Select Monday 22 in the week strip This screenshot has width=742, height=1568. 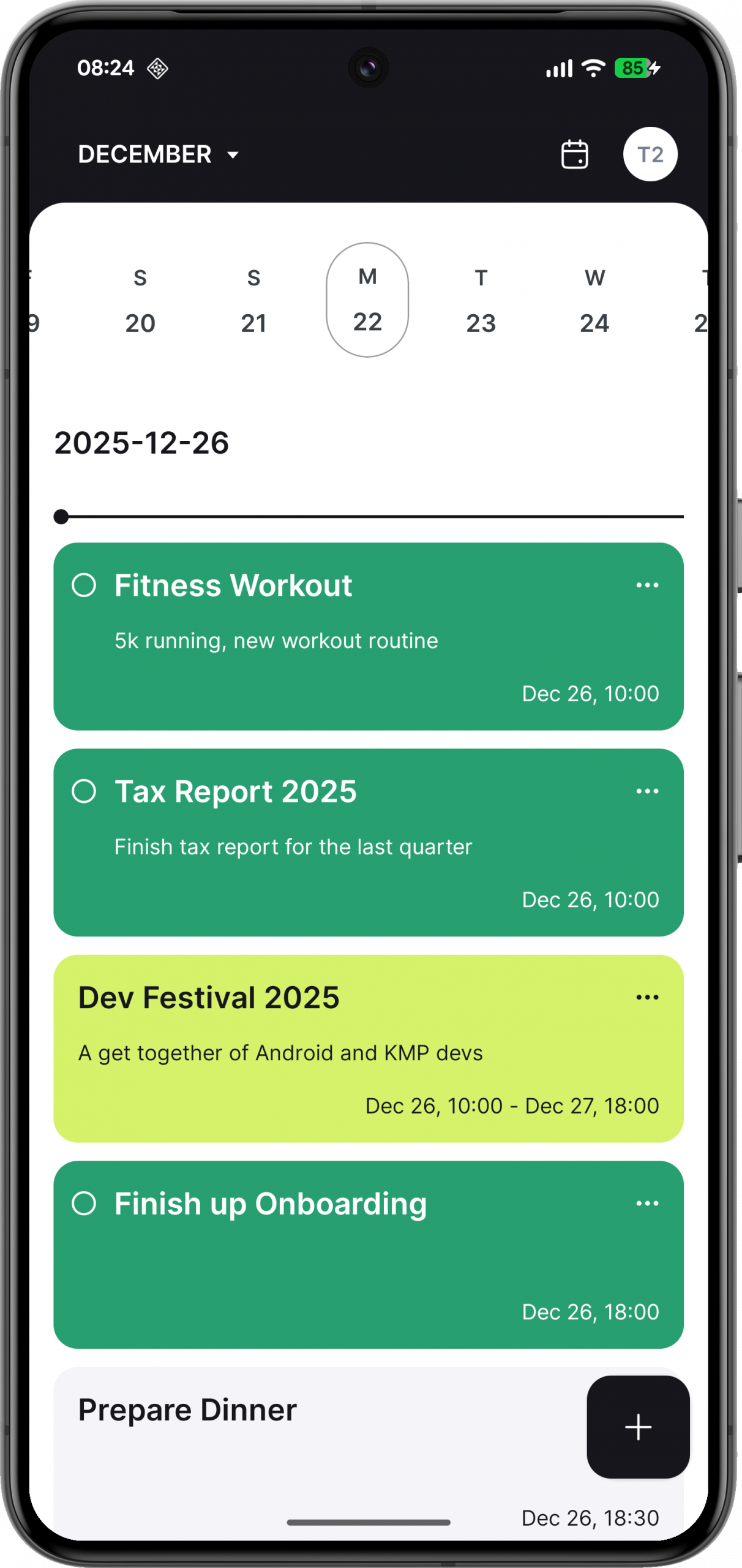pyautogui.click(x=367, y=300)
